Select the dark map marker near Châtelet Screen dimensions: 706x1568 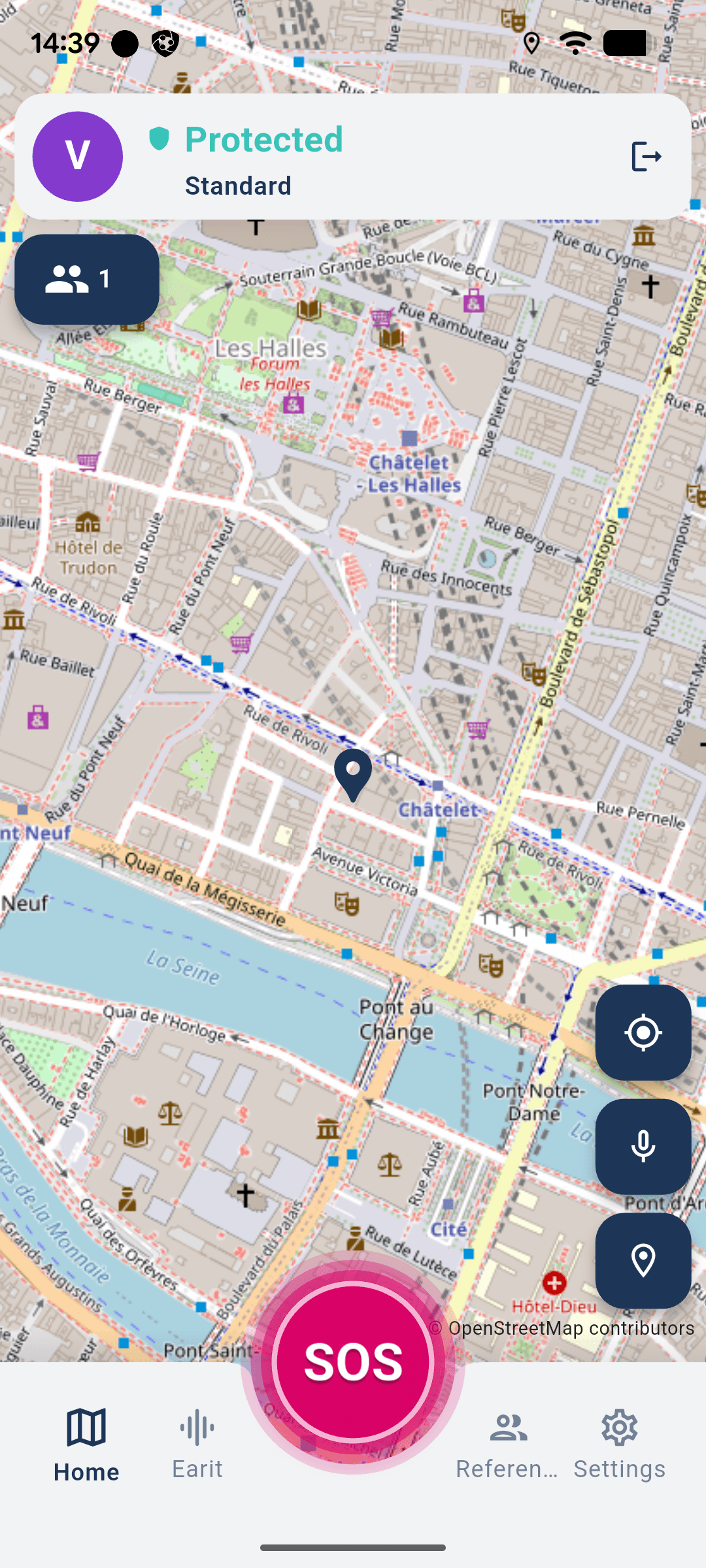point(353,776)
